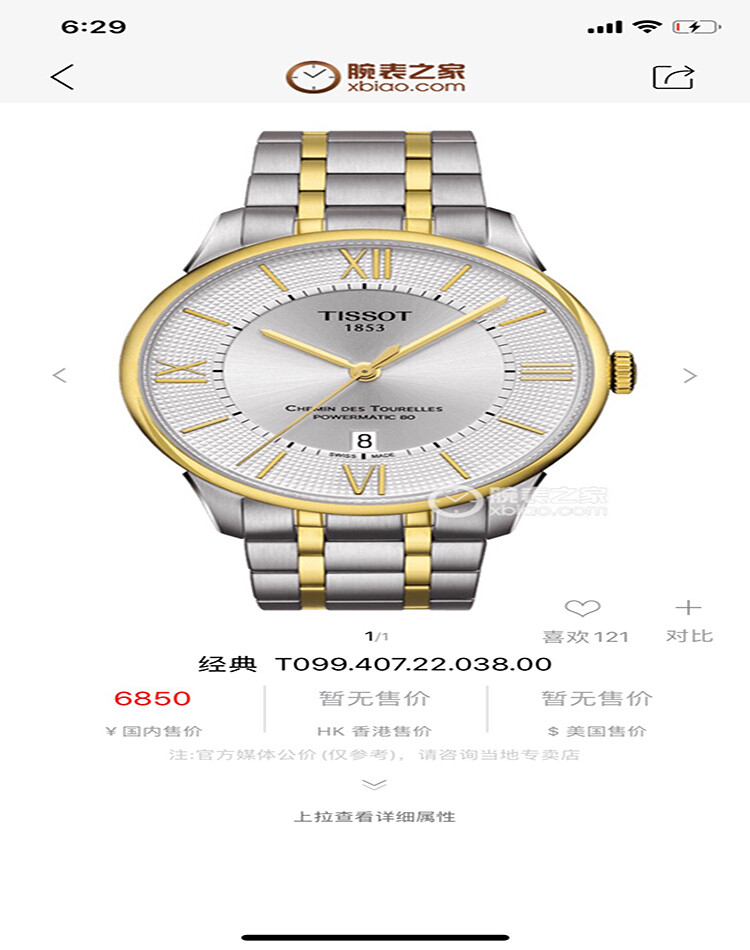
Task: Go back to previous page
Action: pyautogui.click(x=63, y=77)
